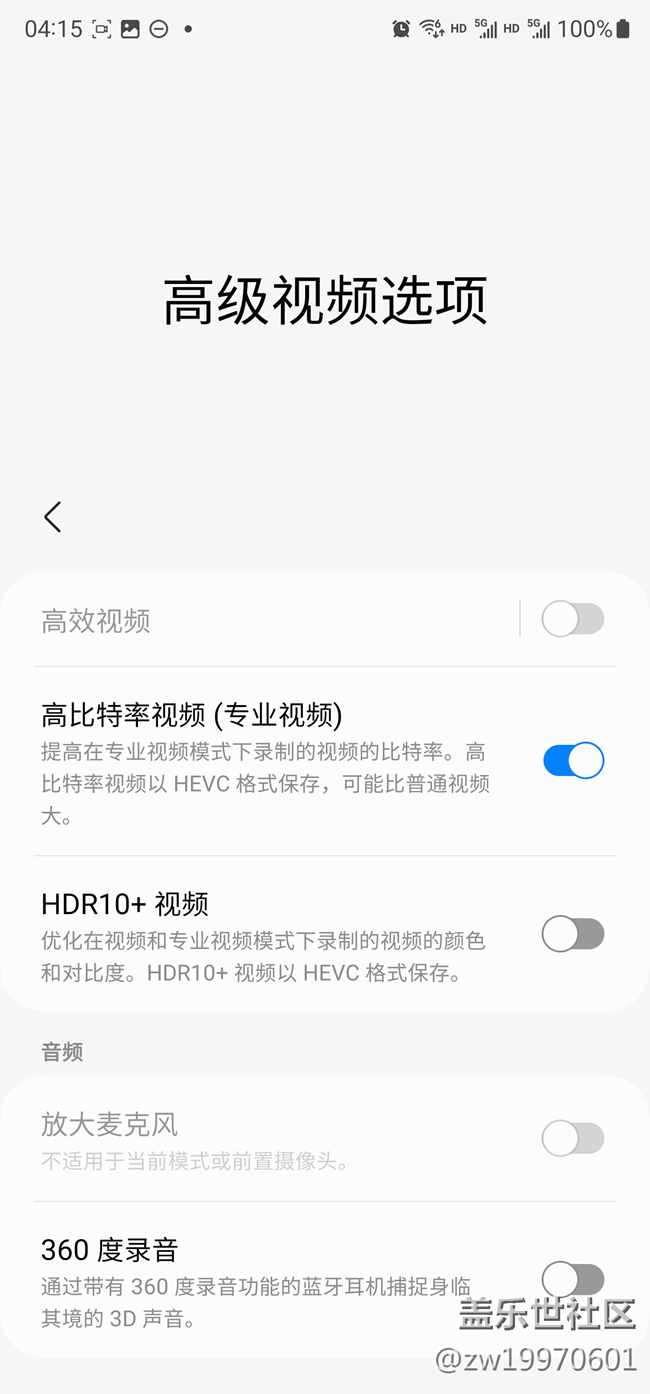Toggle the 高效视频 switch

click(573, 620)
